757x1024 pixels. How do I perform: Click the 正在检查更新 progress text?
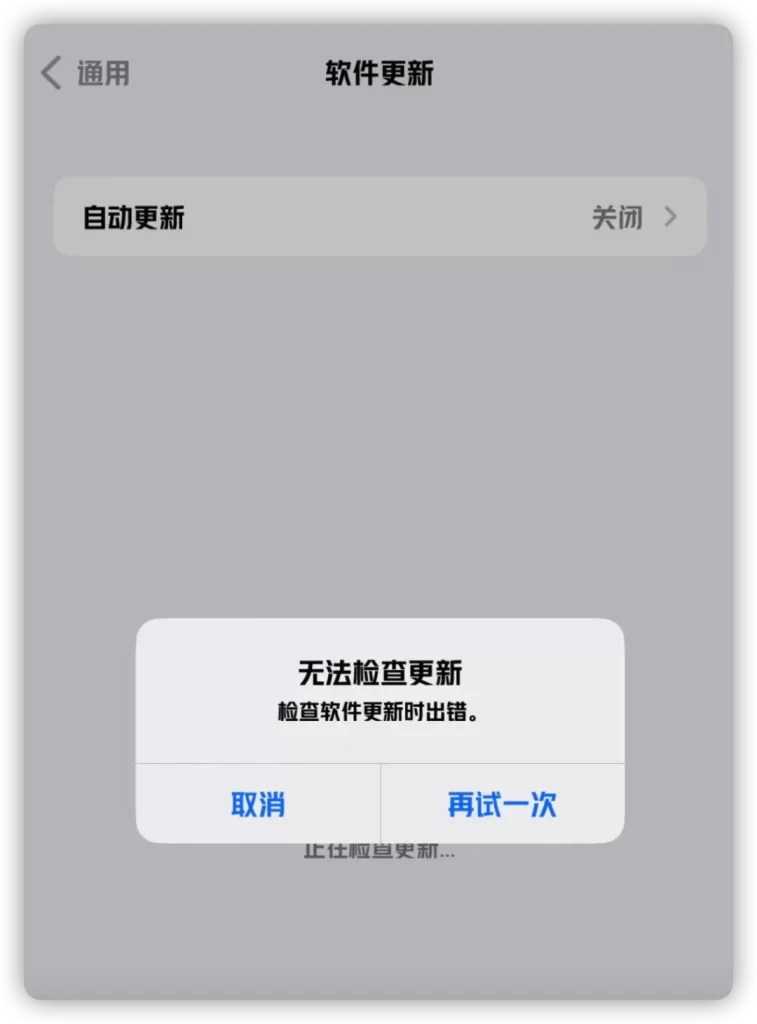point(378,851)
